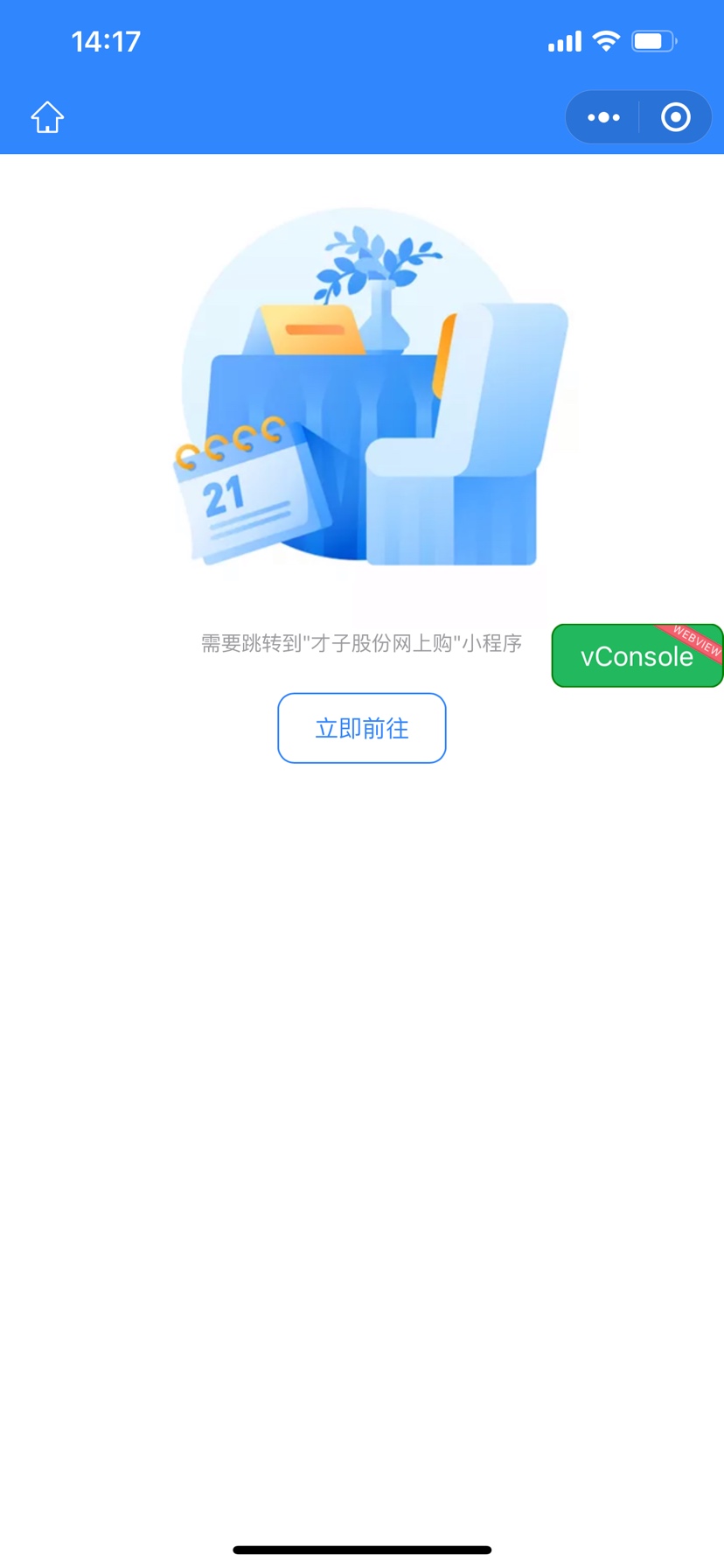Open the vConsole debug panel

(636, 656)
